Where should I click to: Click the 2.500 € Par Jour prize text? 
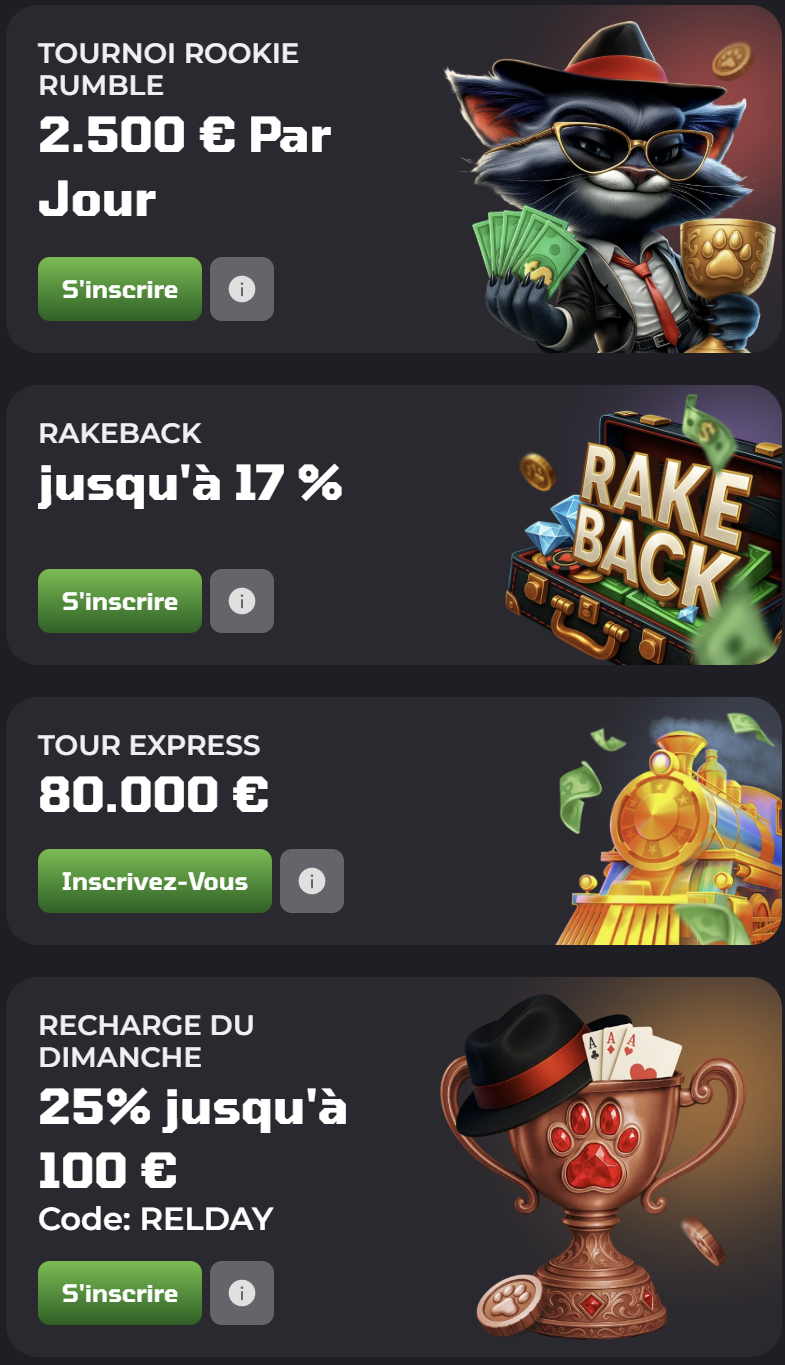coord(183,165)
